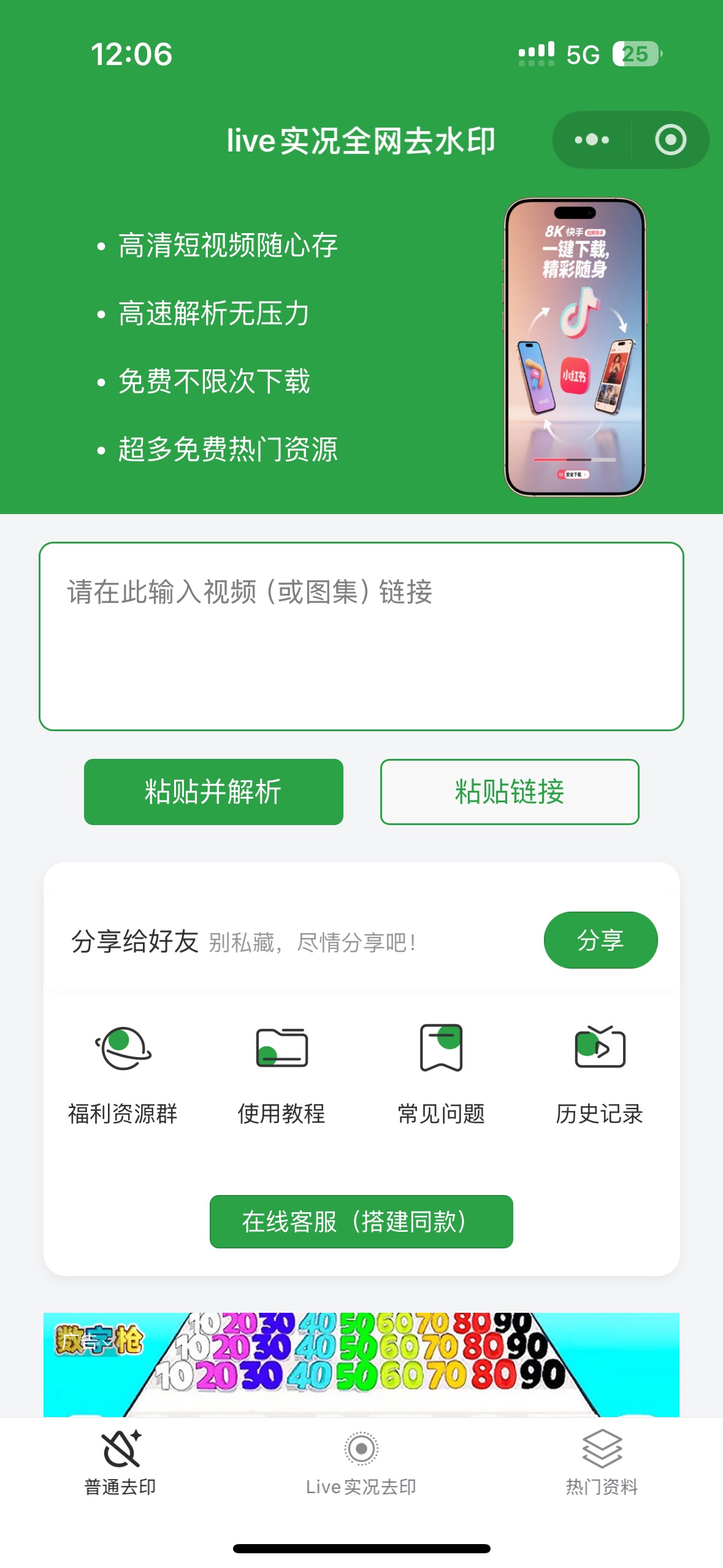723x1568 pixels.
Task: Open the 数字枪 ad banner
Action: tap(361, 1364)
